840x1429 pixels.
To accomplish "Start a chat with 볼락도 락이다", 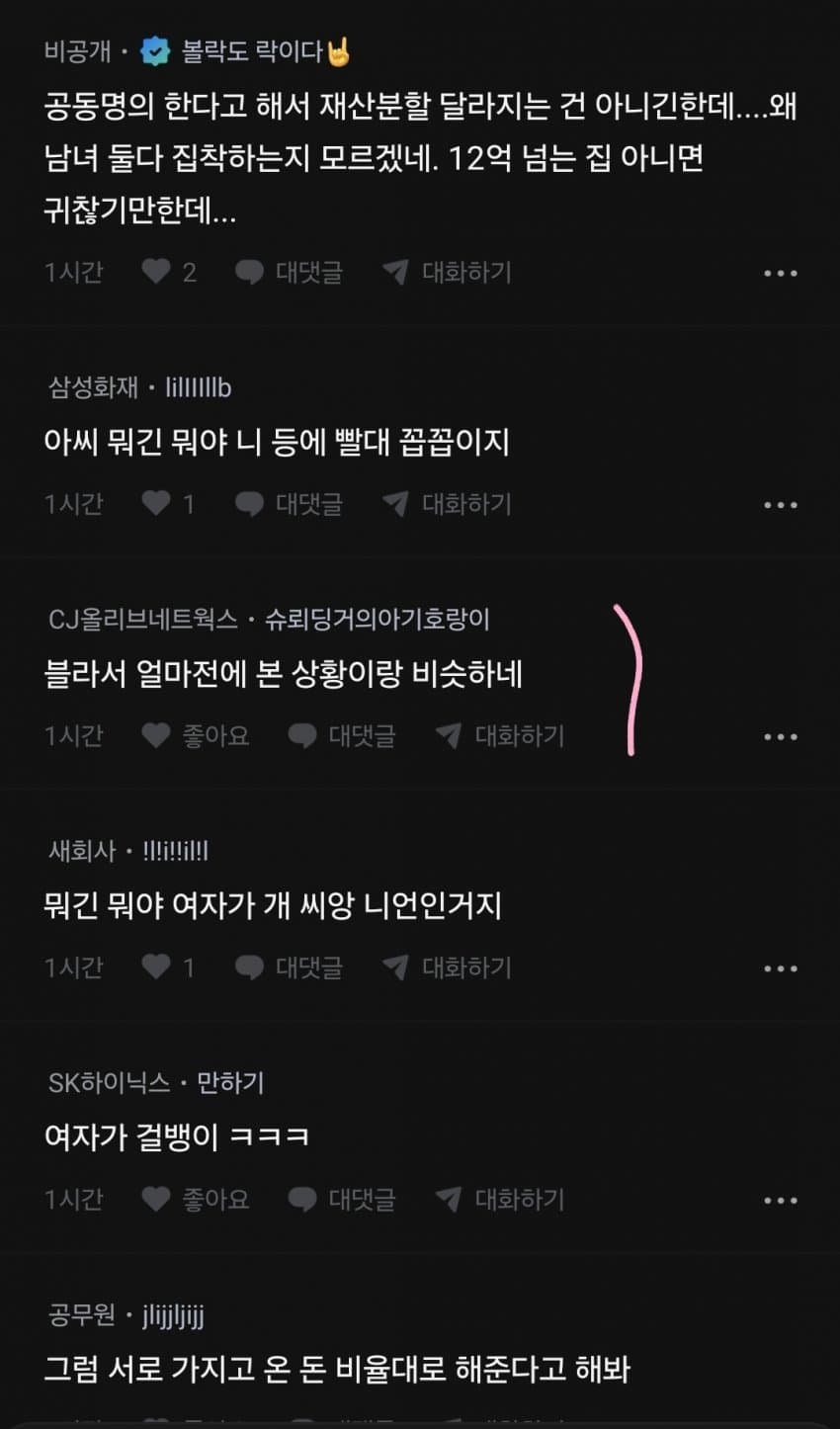I will tap(448, 272).
